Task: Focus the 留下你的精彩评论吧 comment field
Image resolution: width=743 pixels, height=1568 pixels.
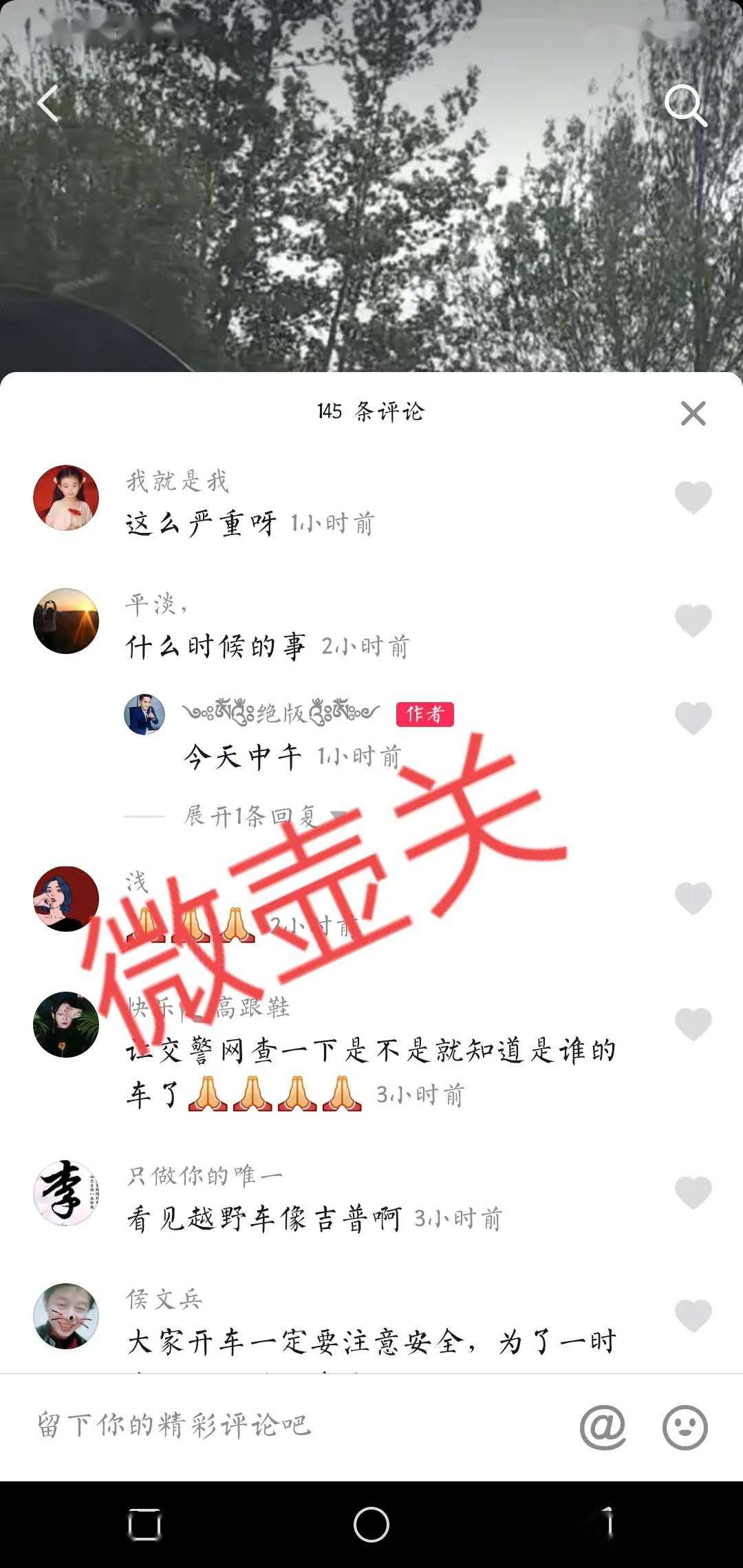Action: pyautogui.click(x=275, y=1425)
